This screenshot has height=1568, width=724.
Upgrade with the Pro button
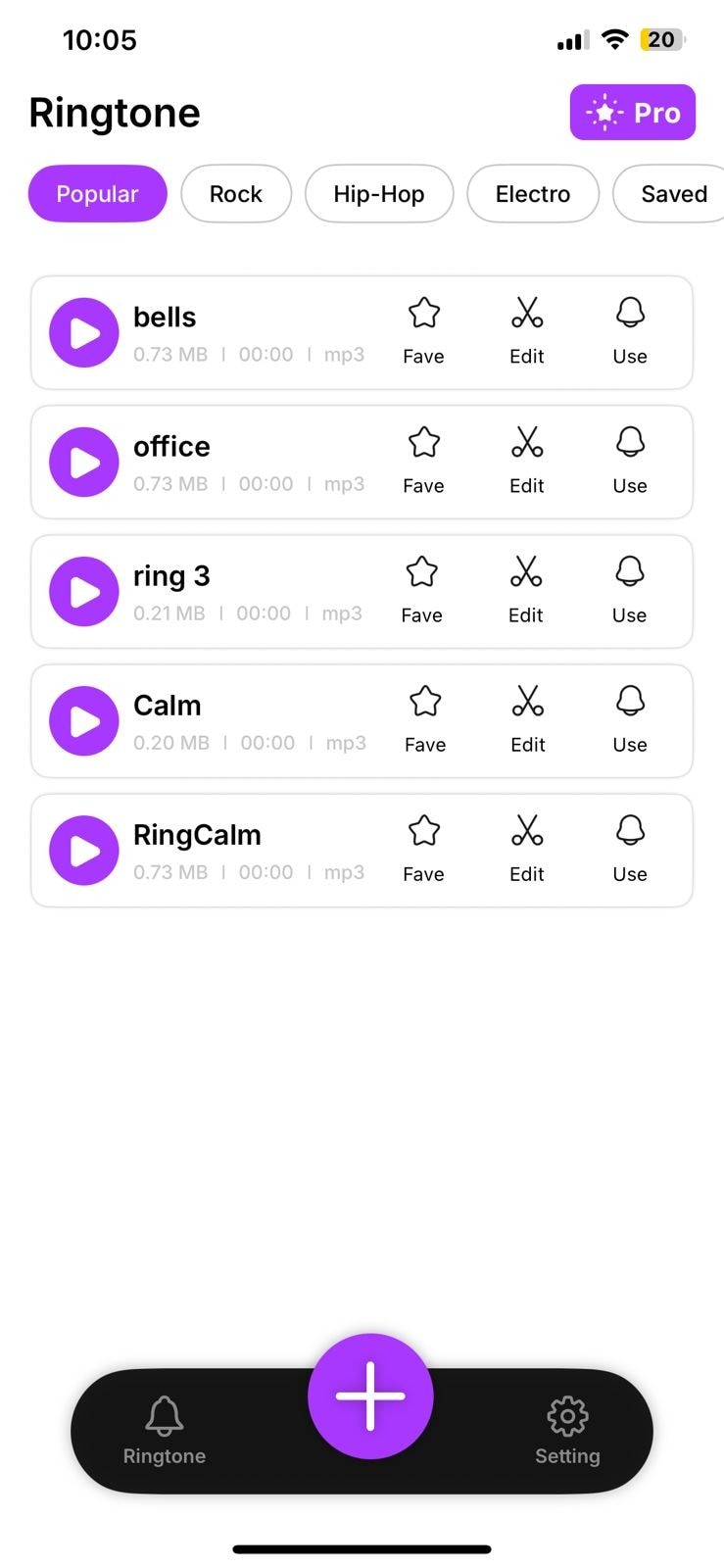633,112
